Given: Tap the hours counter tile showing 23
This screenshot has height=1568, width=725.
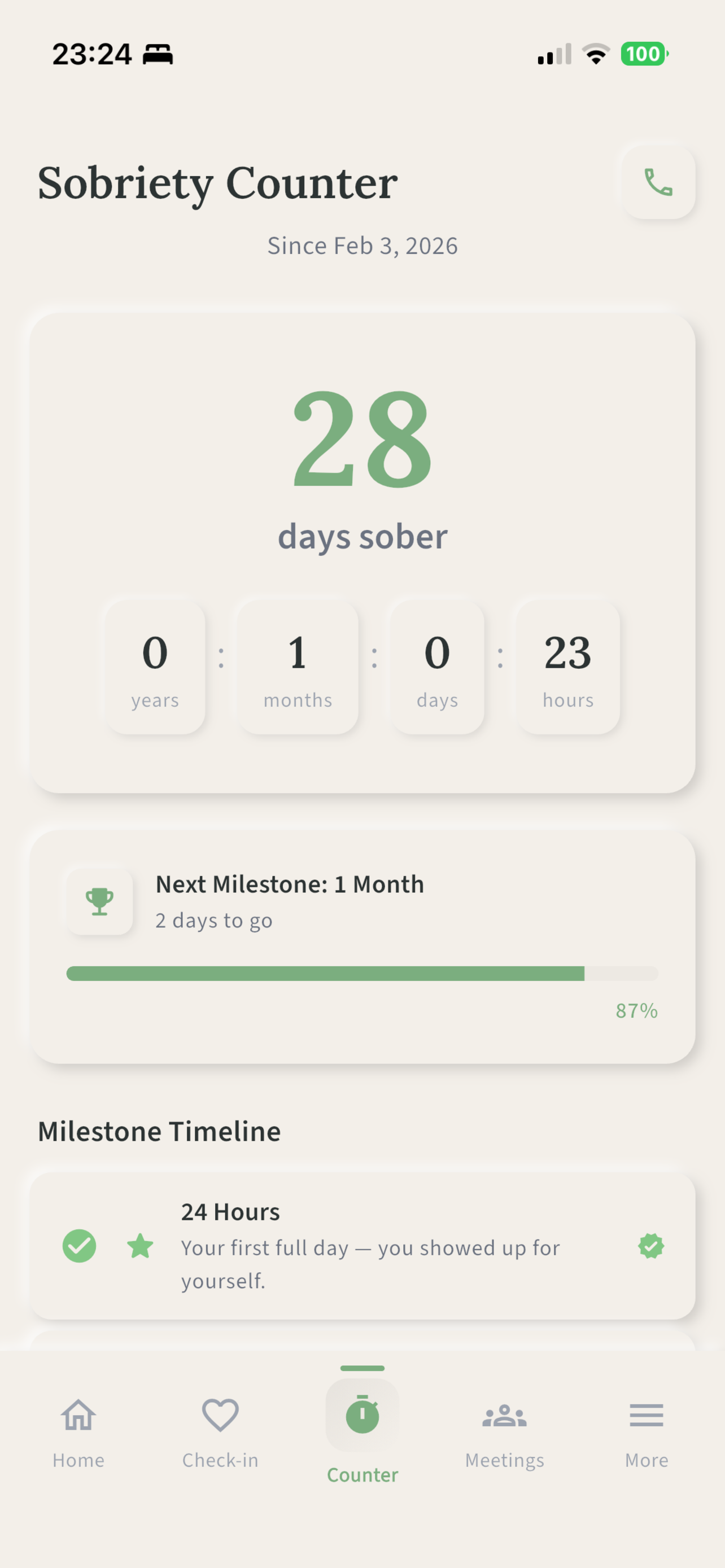Looking at the screenshot, I should tap(567, 668).
